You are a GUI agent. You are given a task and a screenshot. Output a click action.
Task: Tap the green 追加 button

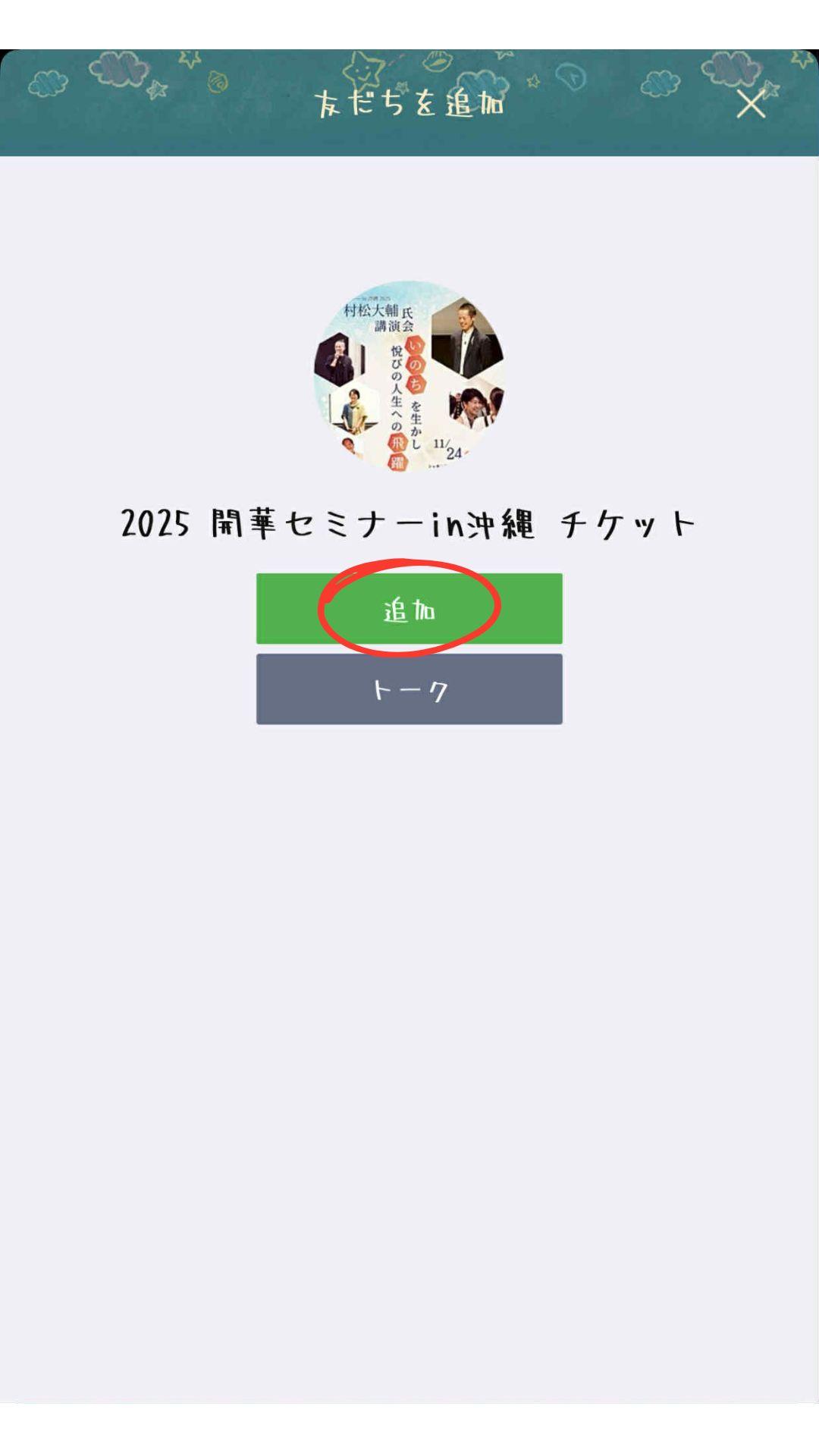[409, 609]
